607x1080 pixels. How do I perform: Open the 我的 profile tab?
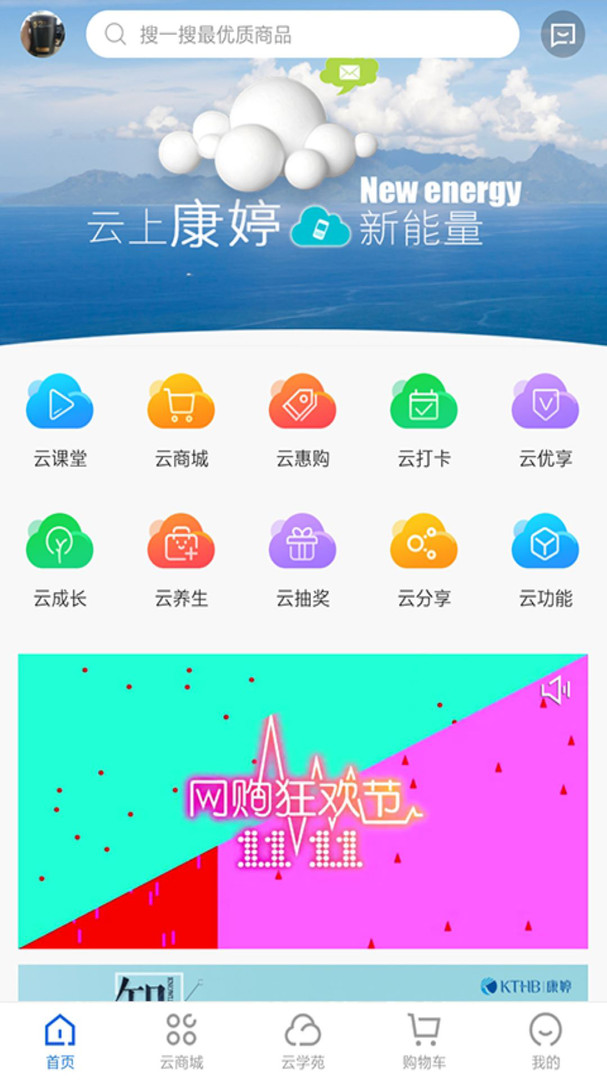(545, 1040)
